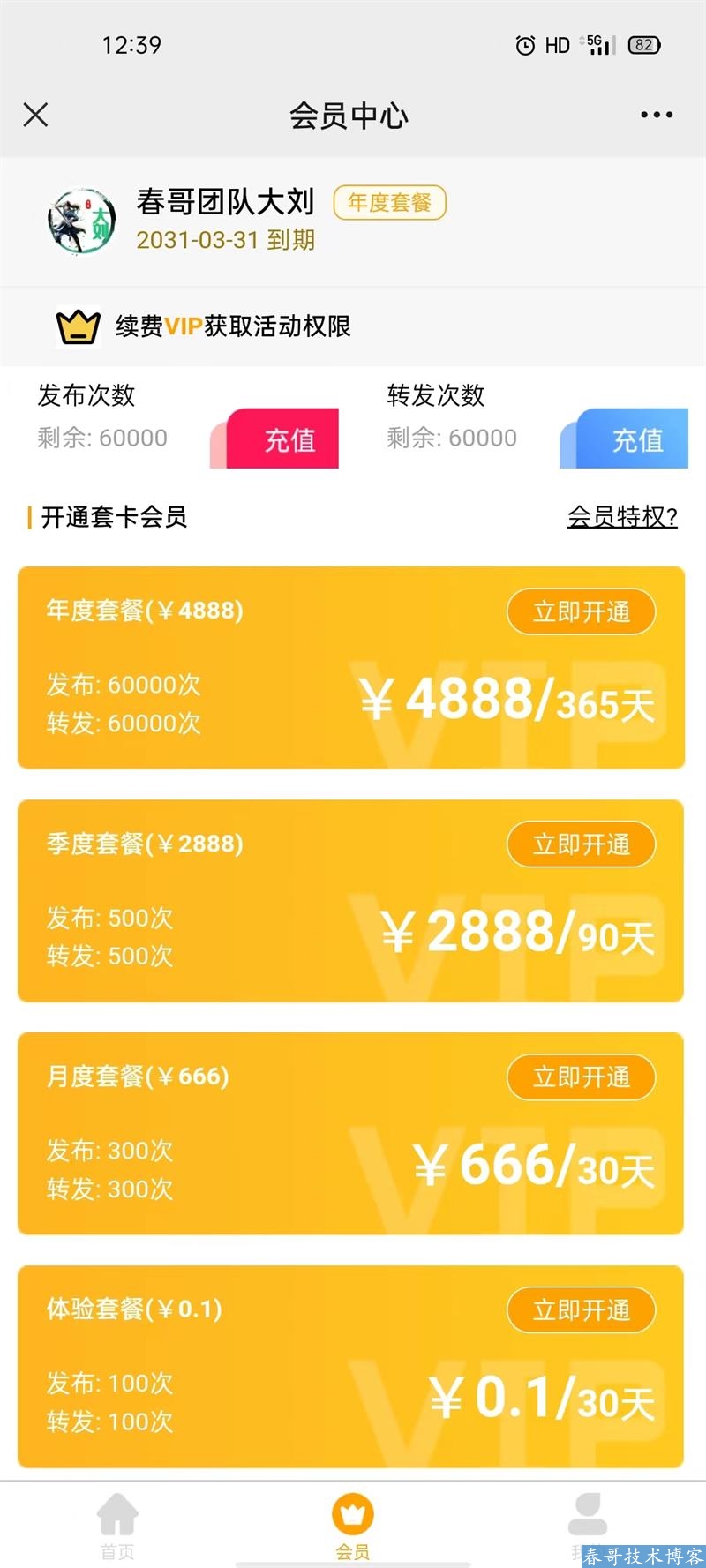Open the 会员特权? link
706x1568 pixels.
[x=622, y=516]
